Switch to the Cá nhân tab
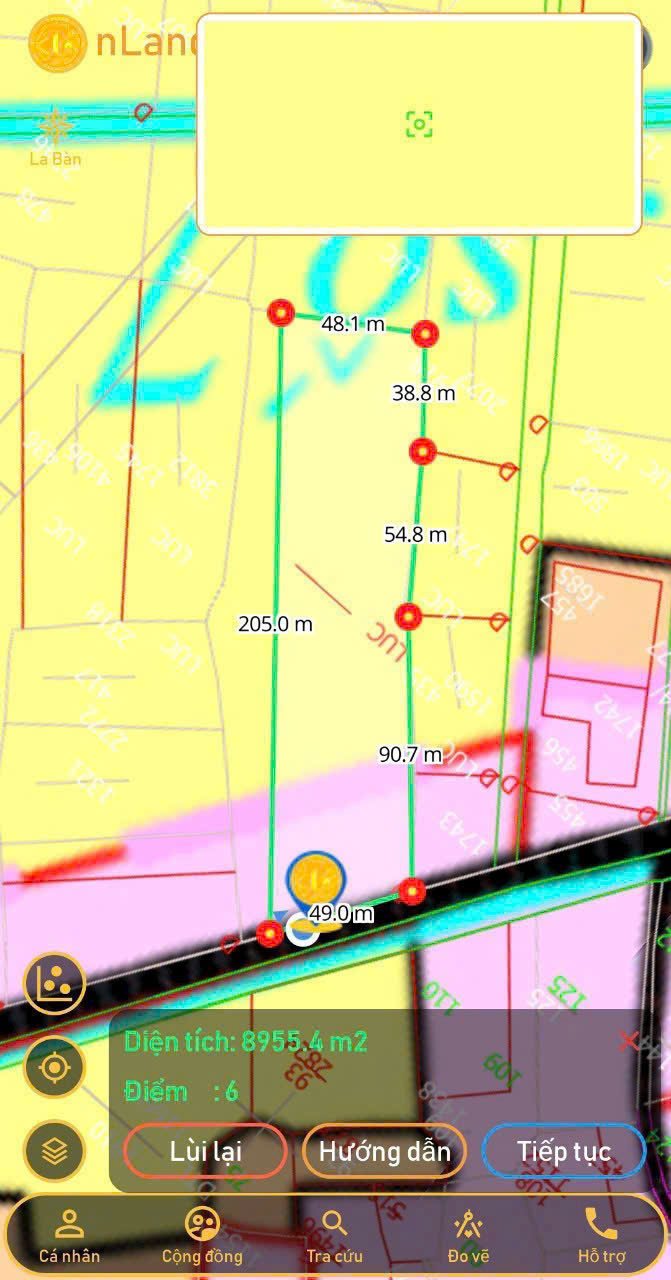This screenshot has width=671, height=1280. (69, 1236)
